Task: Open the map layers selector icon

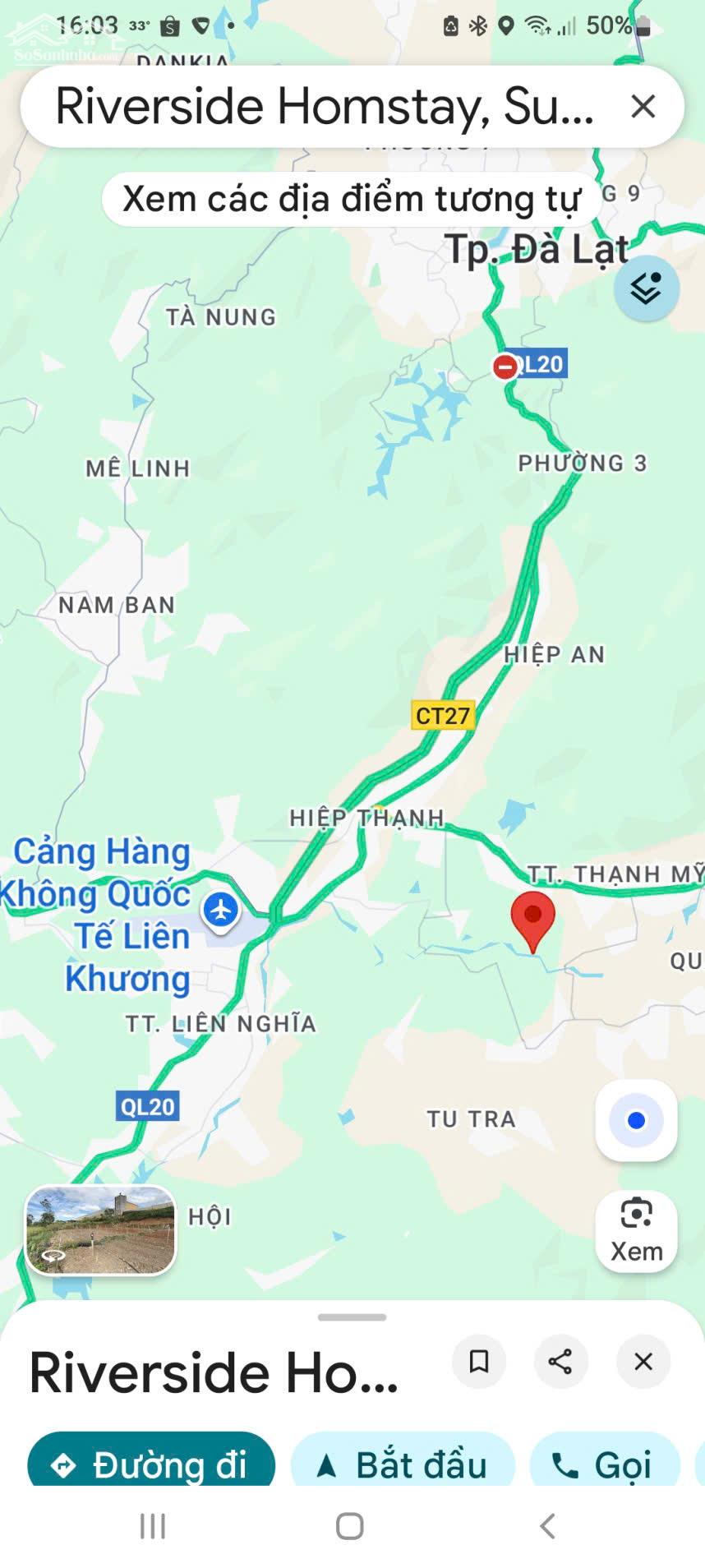Action: [647, 288]
